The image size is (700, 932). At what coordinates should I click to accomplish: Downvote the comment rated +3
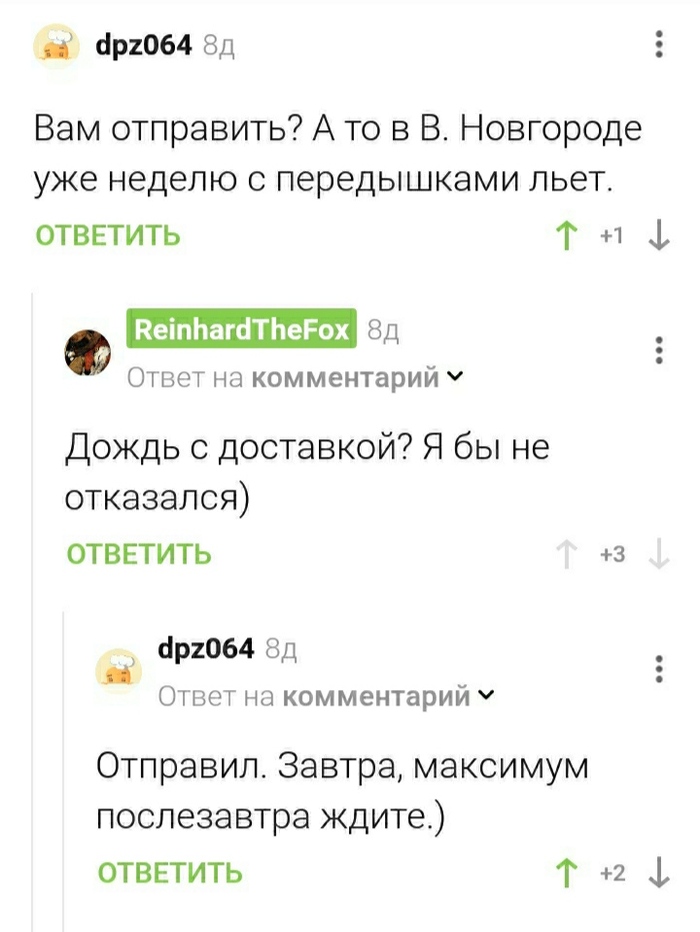click(x=658, y=553)
